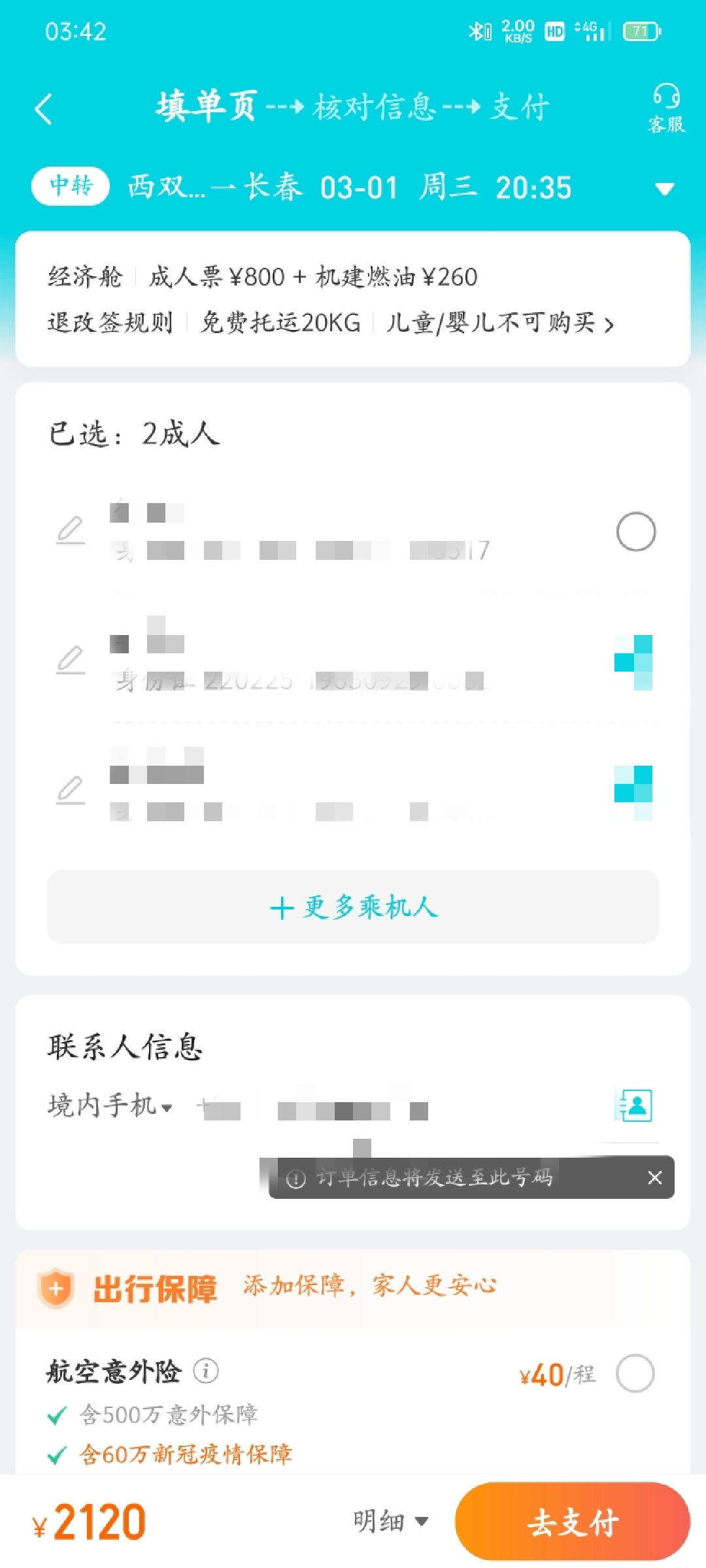Open 客服 customer service
The width and height of the screenshot is (706, 1568).
point(666,108)
